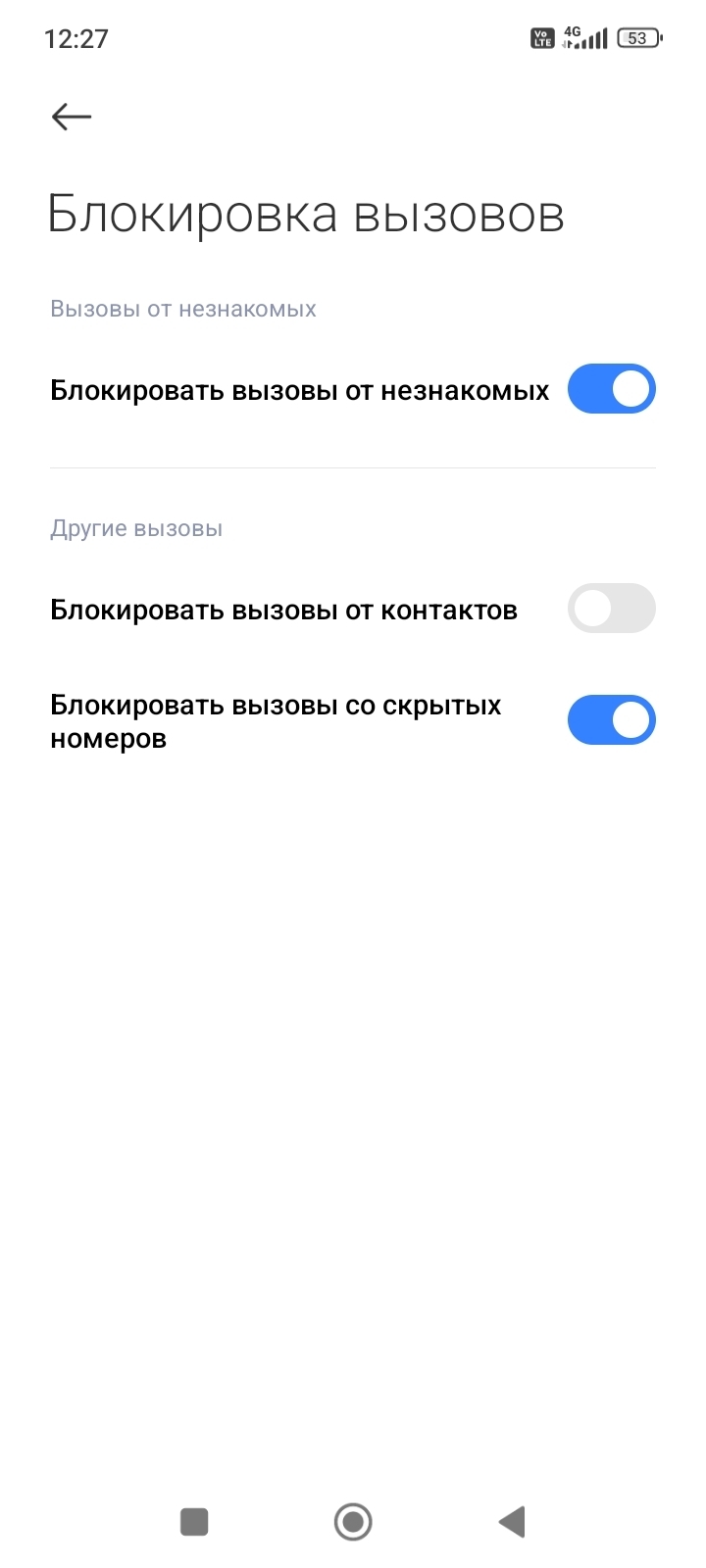Image resolution: width=706 pixels, height=1568 pixels.
Task: Enable blocking calls from contacts
Action: 611,609
